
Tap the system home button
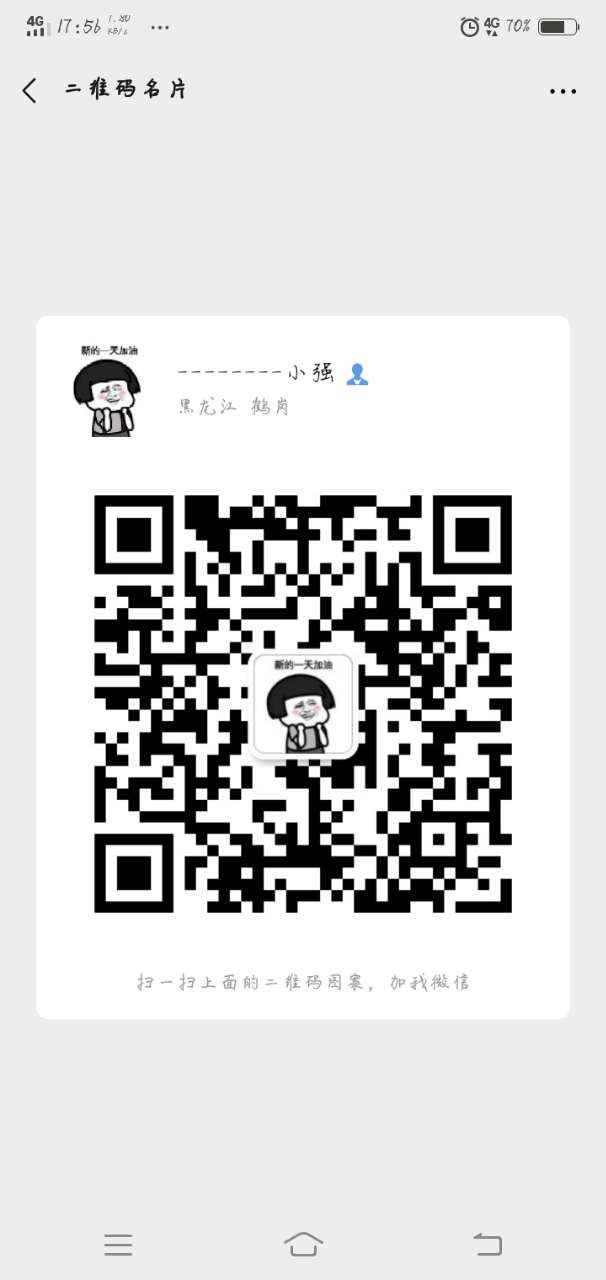(x=303, y=1244)
